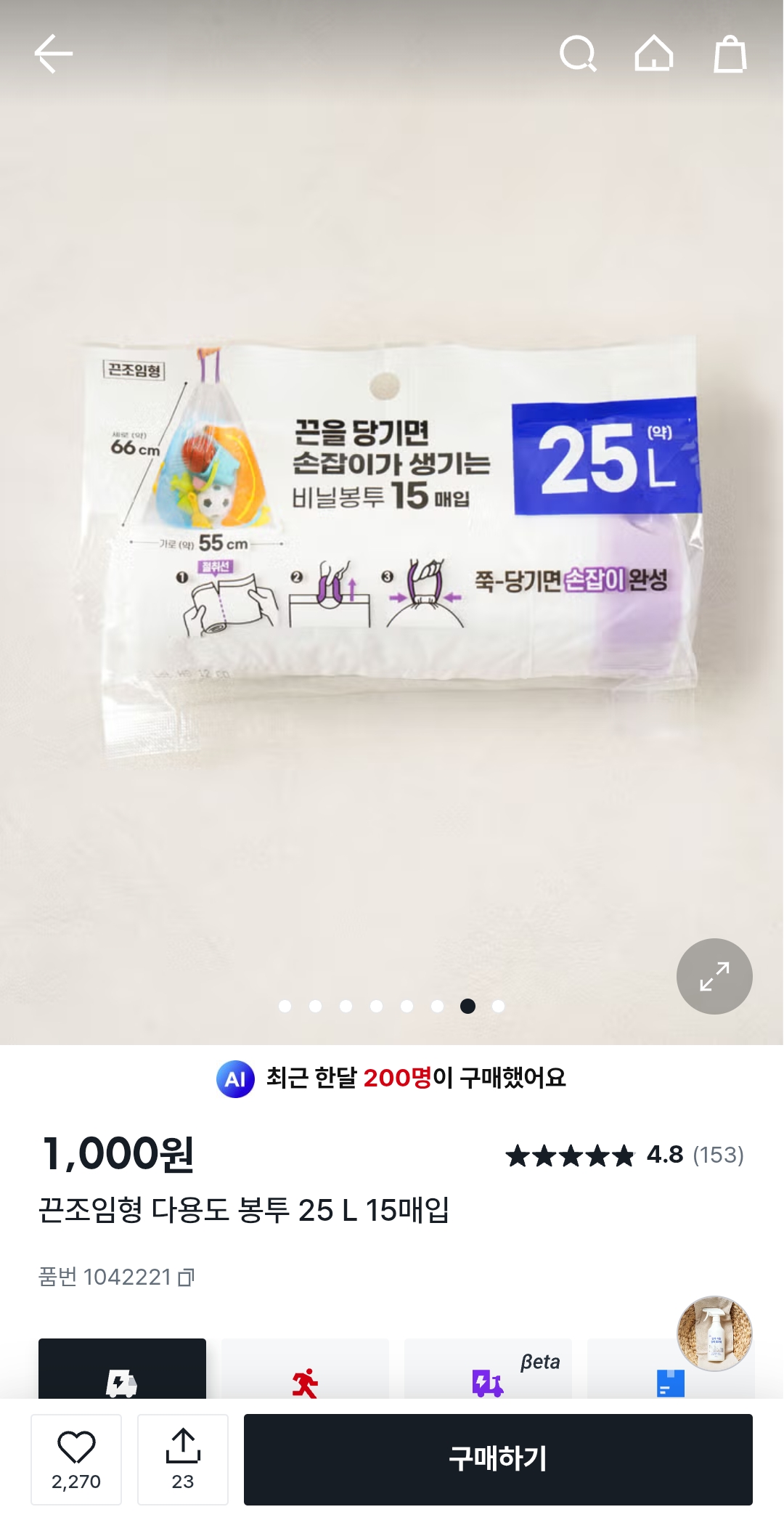The height and width of the screenshot is (1536, 784).
Task: Open the shopping bag
Action: pos(730,54)
